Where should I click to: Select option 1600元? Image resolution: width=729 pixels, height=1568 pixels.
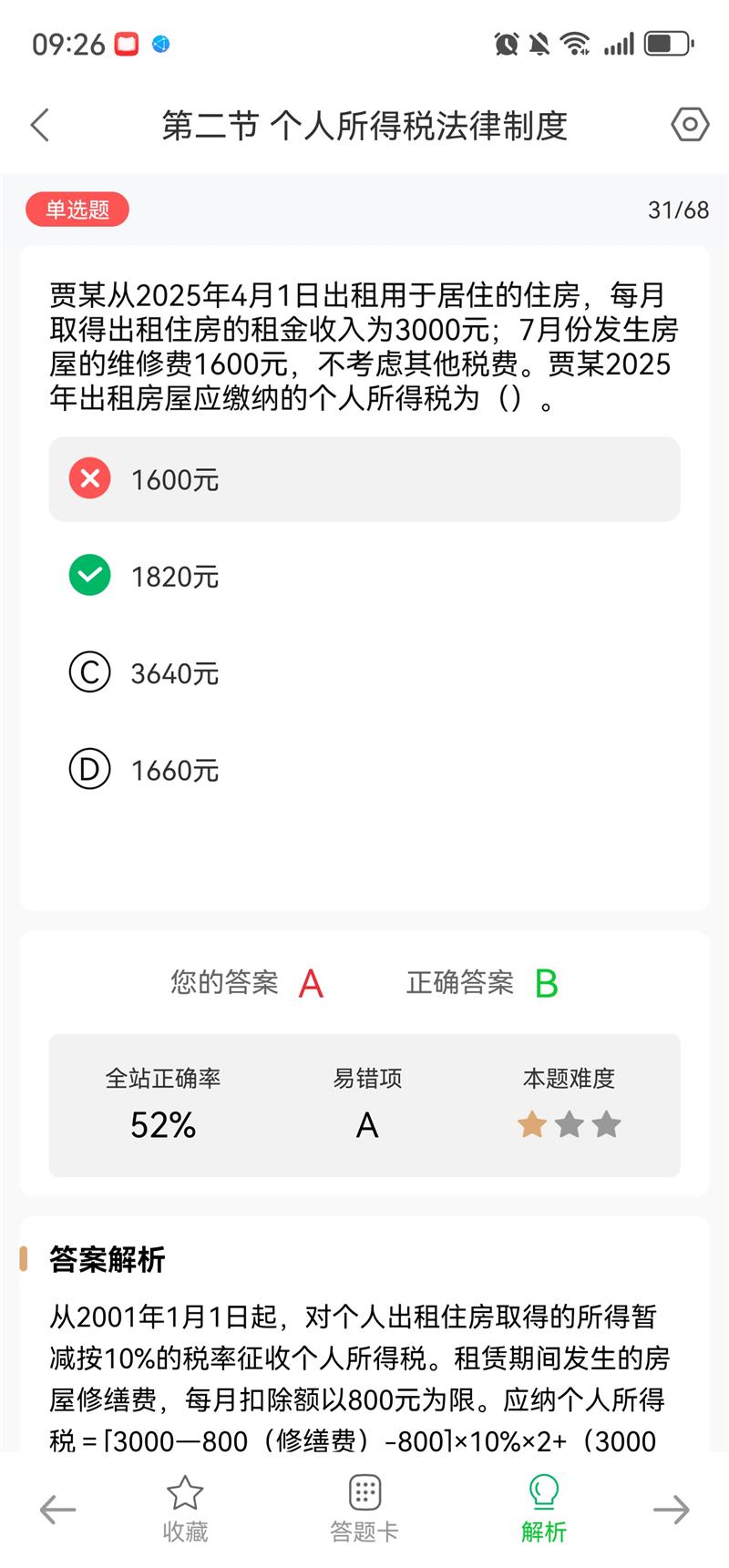coord(364,479)
